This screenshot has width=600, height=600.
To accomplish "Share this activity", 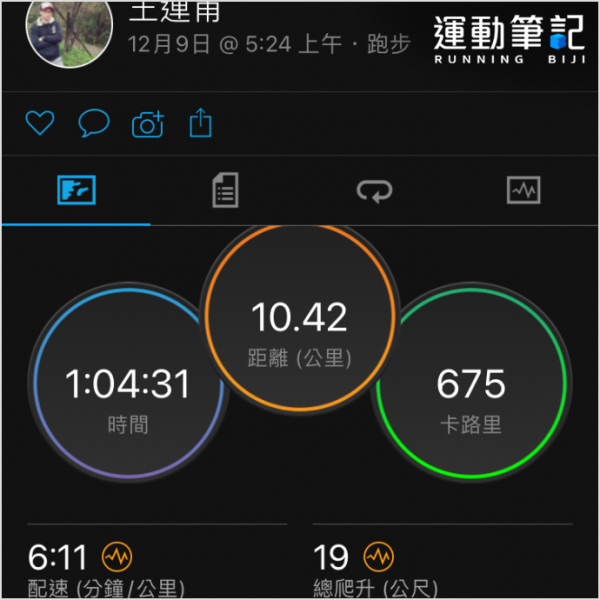I will coord(201,123).
